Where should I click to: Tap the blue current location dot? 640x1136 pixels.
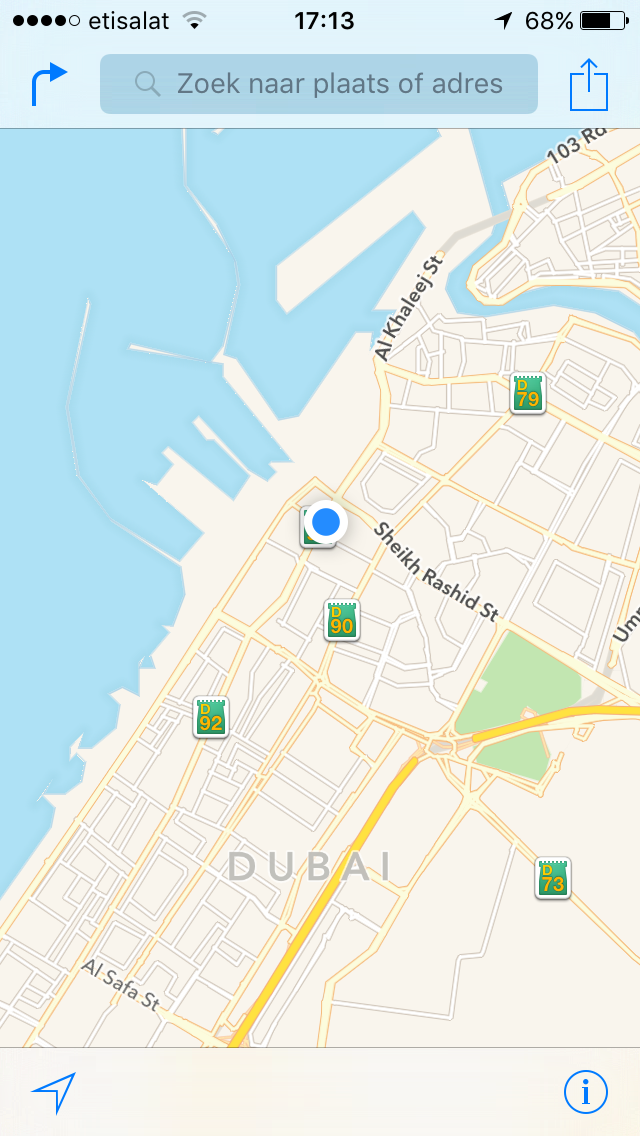[x=325, y=522]
